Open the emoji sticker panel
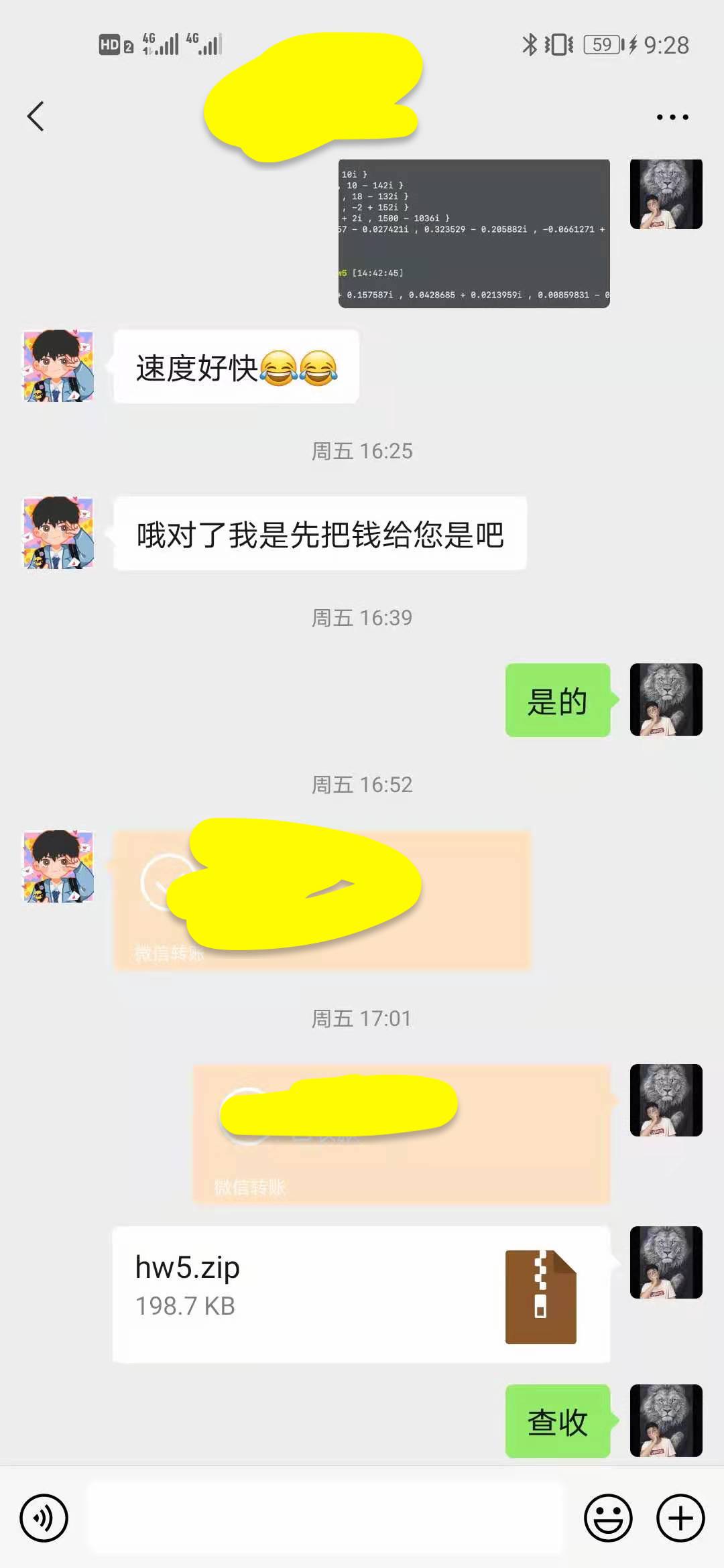 click(608, 1518)
